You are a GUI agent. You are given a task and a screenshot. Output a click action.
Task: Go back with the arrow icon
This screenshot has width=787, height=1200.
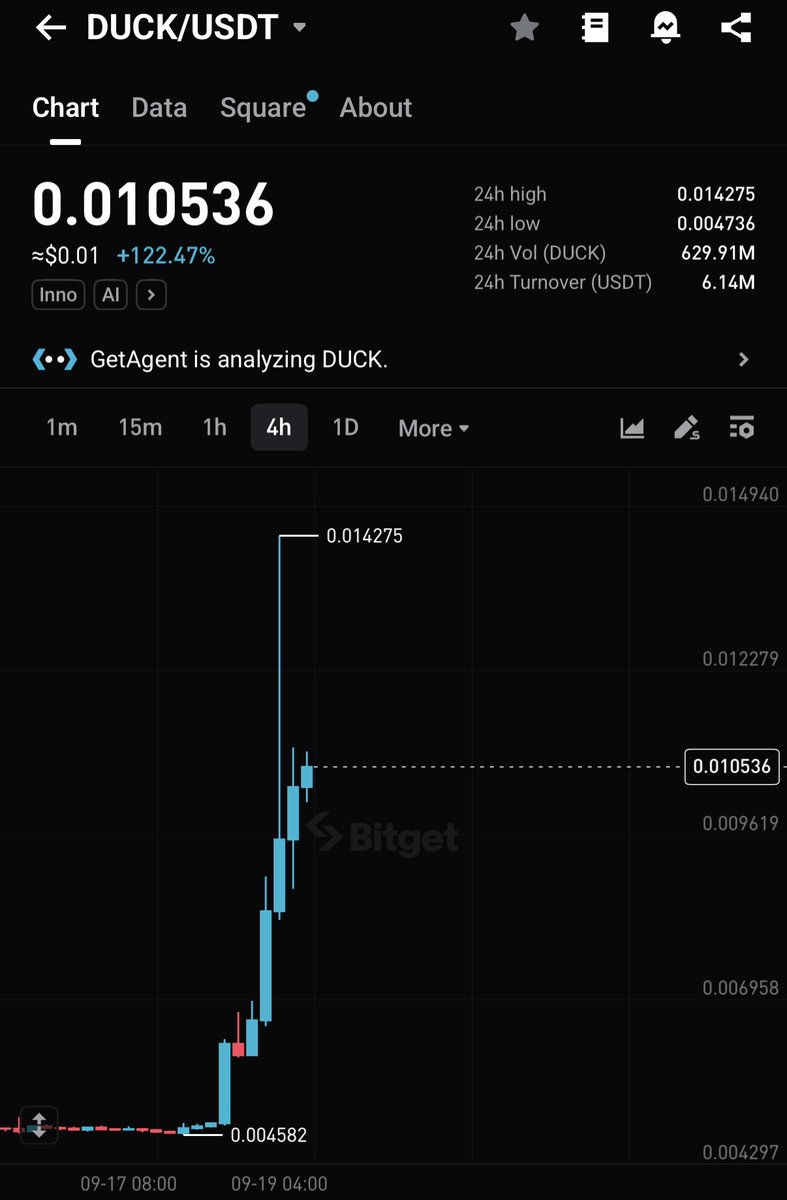point(50,28)
